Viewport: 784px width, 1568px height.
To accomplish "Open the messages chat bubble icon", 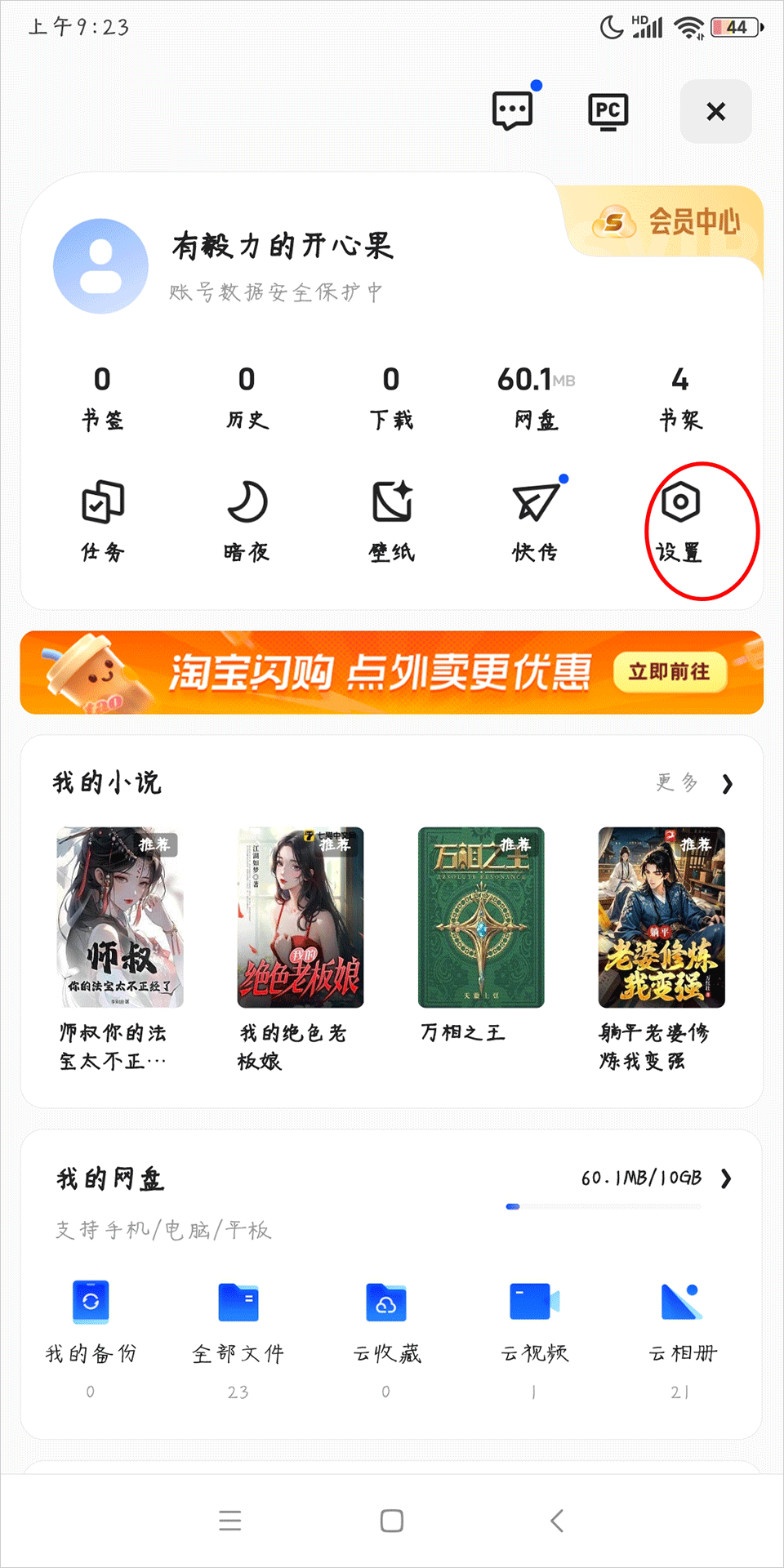I will [x=512, y=110].
